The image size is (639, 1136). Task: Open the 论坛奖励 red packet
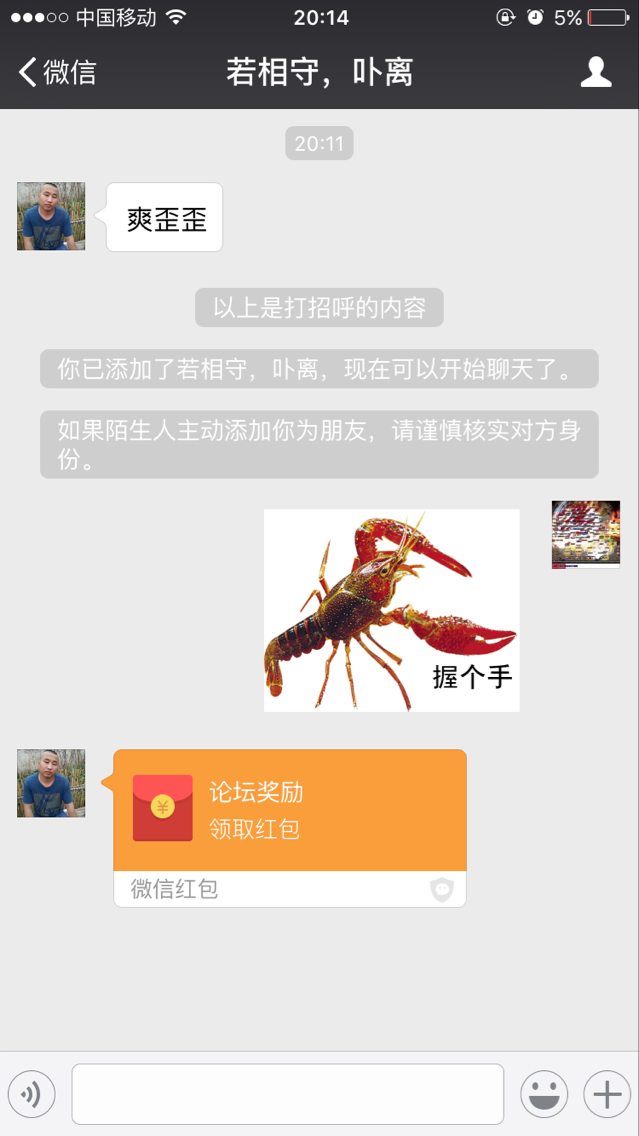click(289, 811)
